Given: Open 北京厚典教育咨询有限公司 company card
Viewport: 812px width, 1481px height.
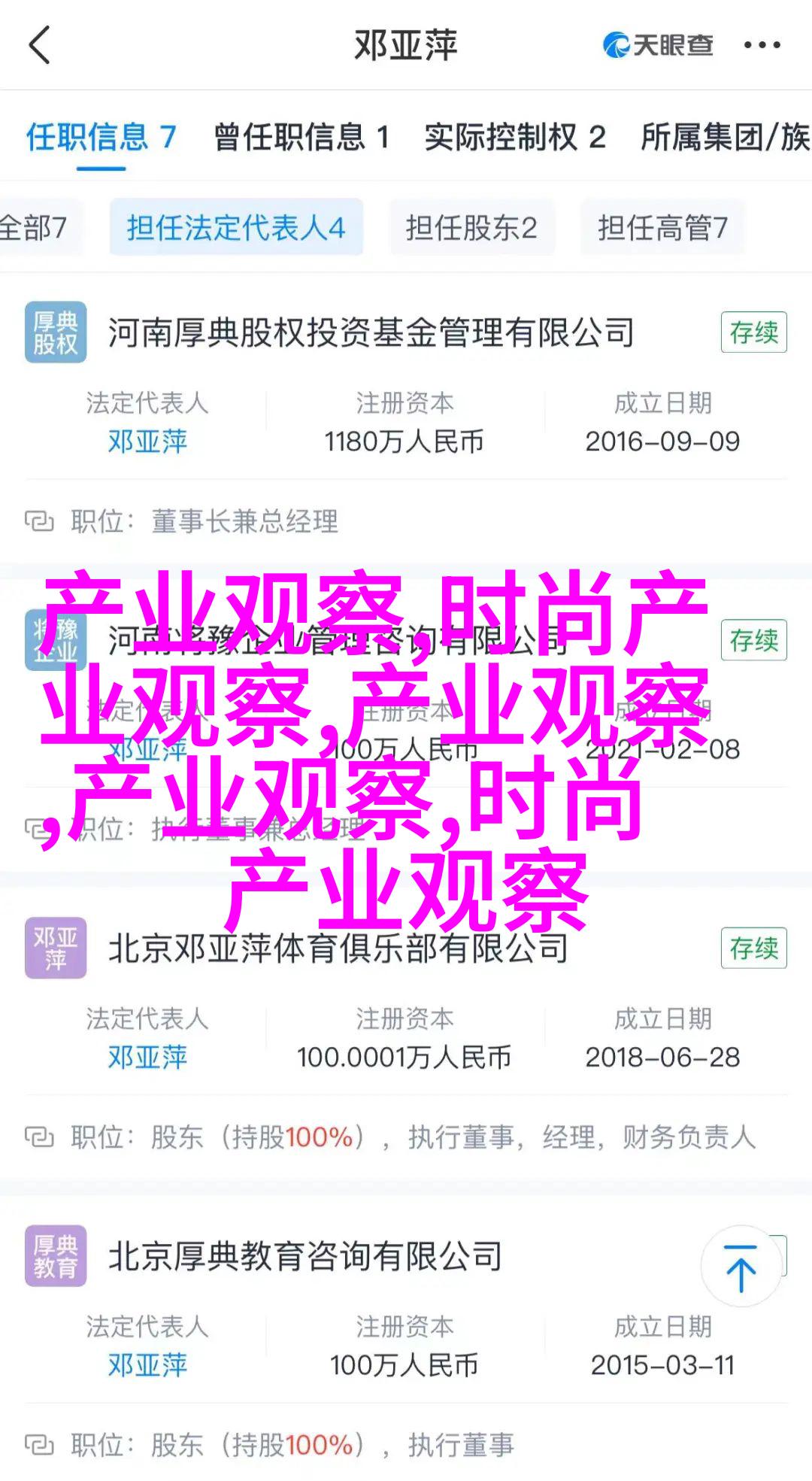Looking at the screenshot, I should click(305, 1256).
